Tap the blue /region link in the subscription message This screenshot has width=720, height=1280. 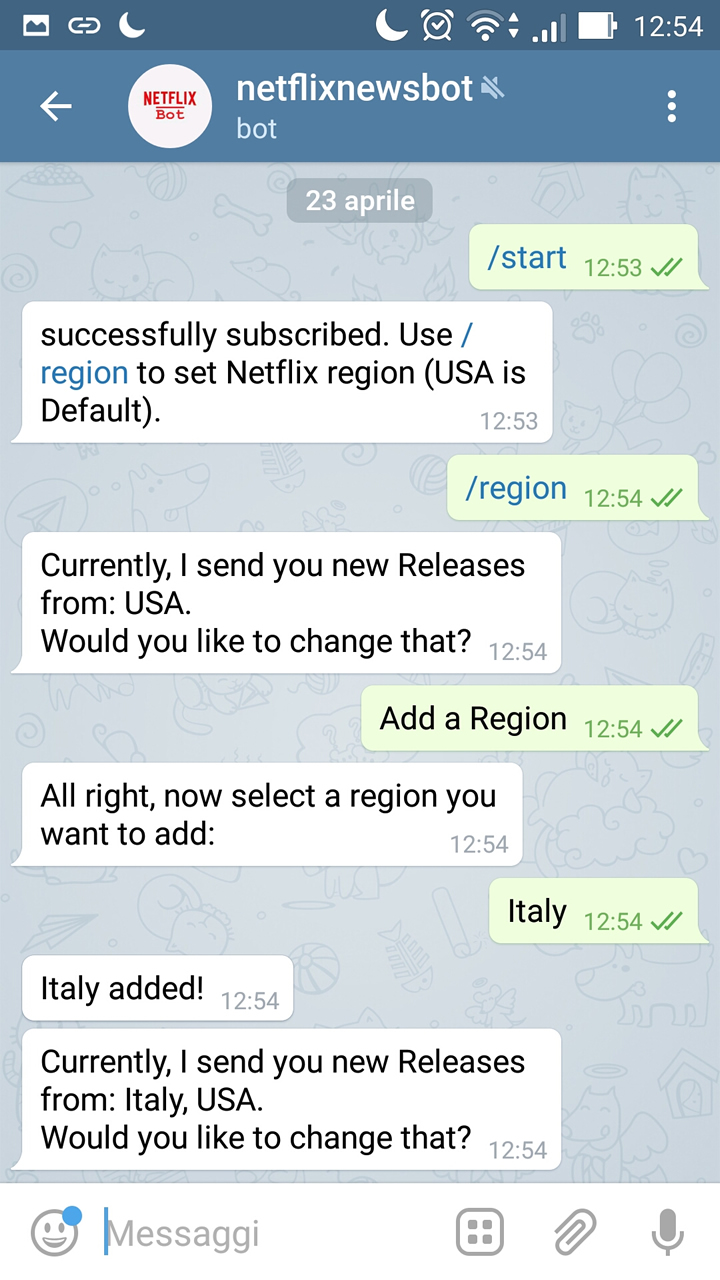click(x=83, y=372)
